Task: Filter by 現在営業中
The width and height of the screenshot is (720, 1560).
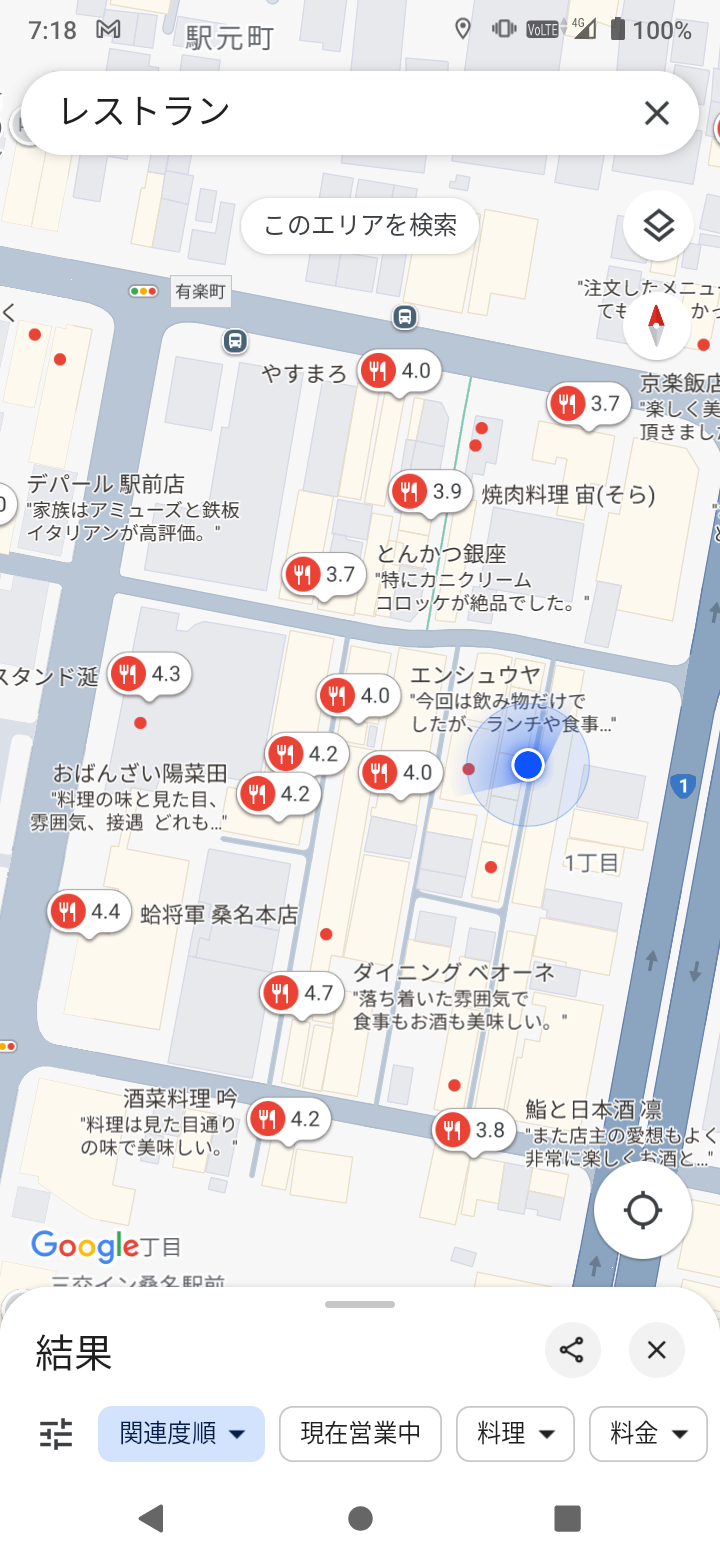Action: coord(360,1434)
